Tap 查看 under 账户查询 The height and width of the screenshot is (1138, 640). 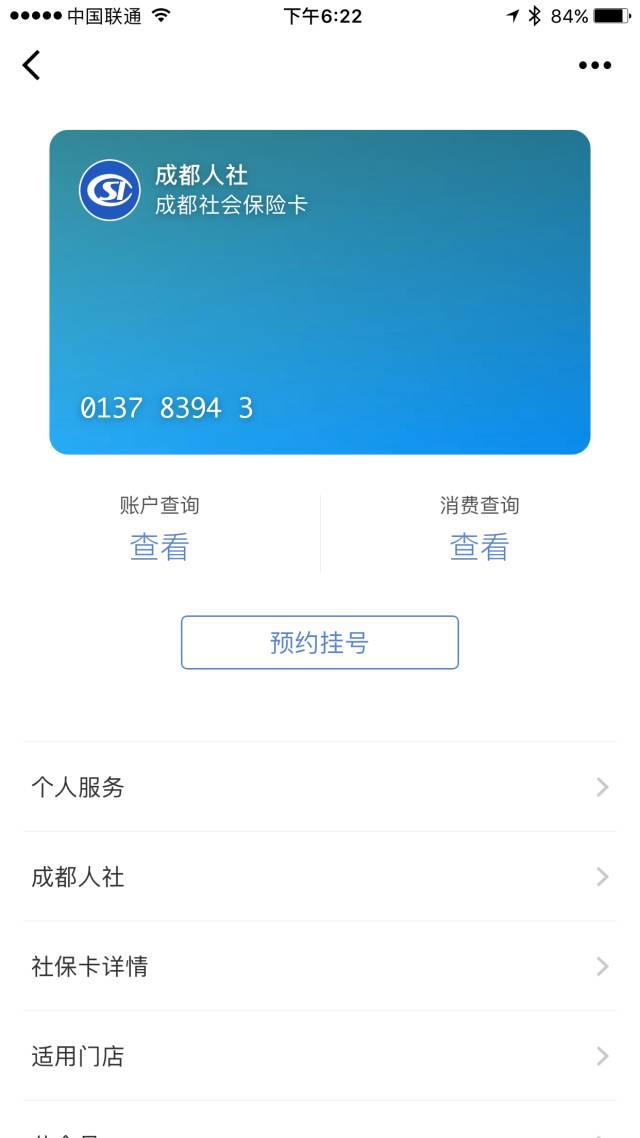(x=159, y=546)
